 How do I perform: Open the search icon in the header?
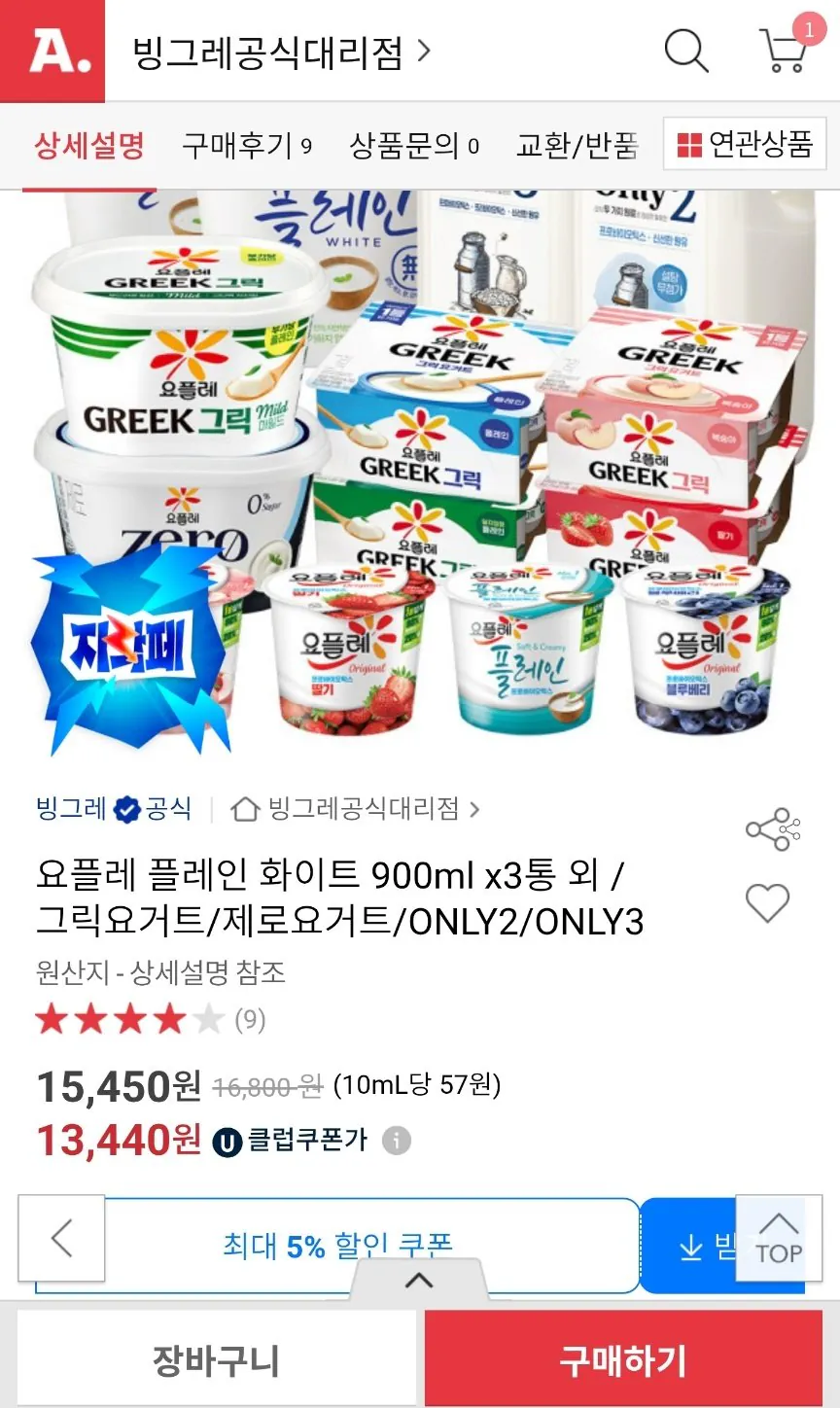point(687,53)
